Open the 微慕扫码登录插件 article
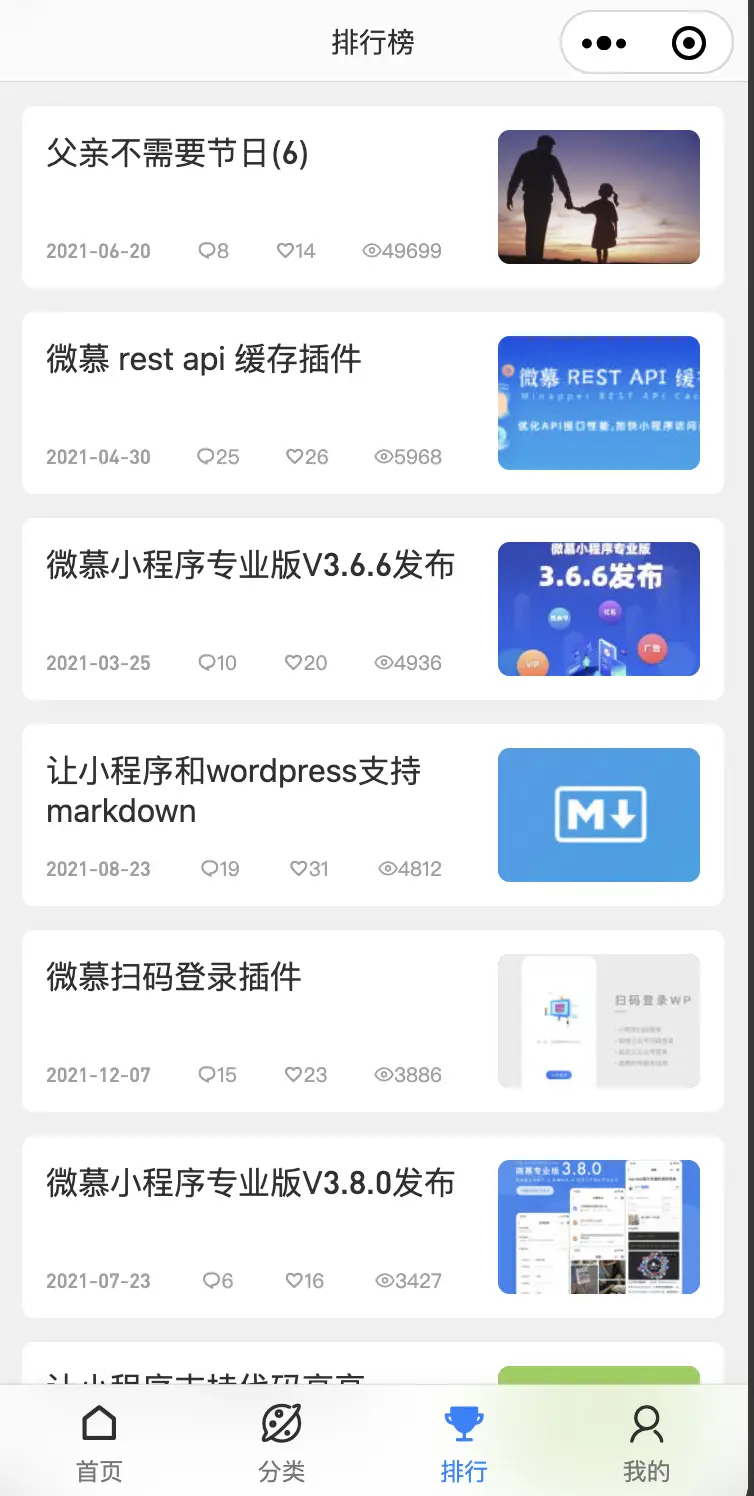This screenshot has height=1496, width=754. pos(174,978)
